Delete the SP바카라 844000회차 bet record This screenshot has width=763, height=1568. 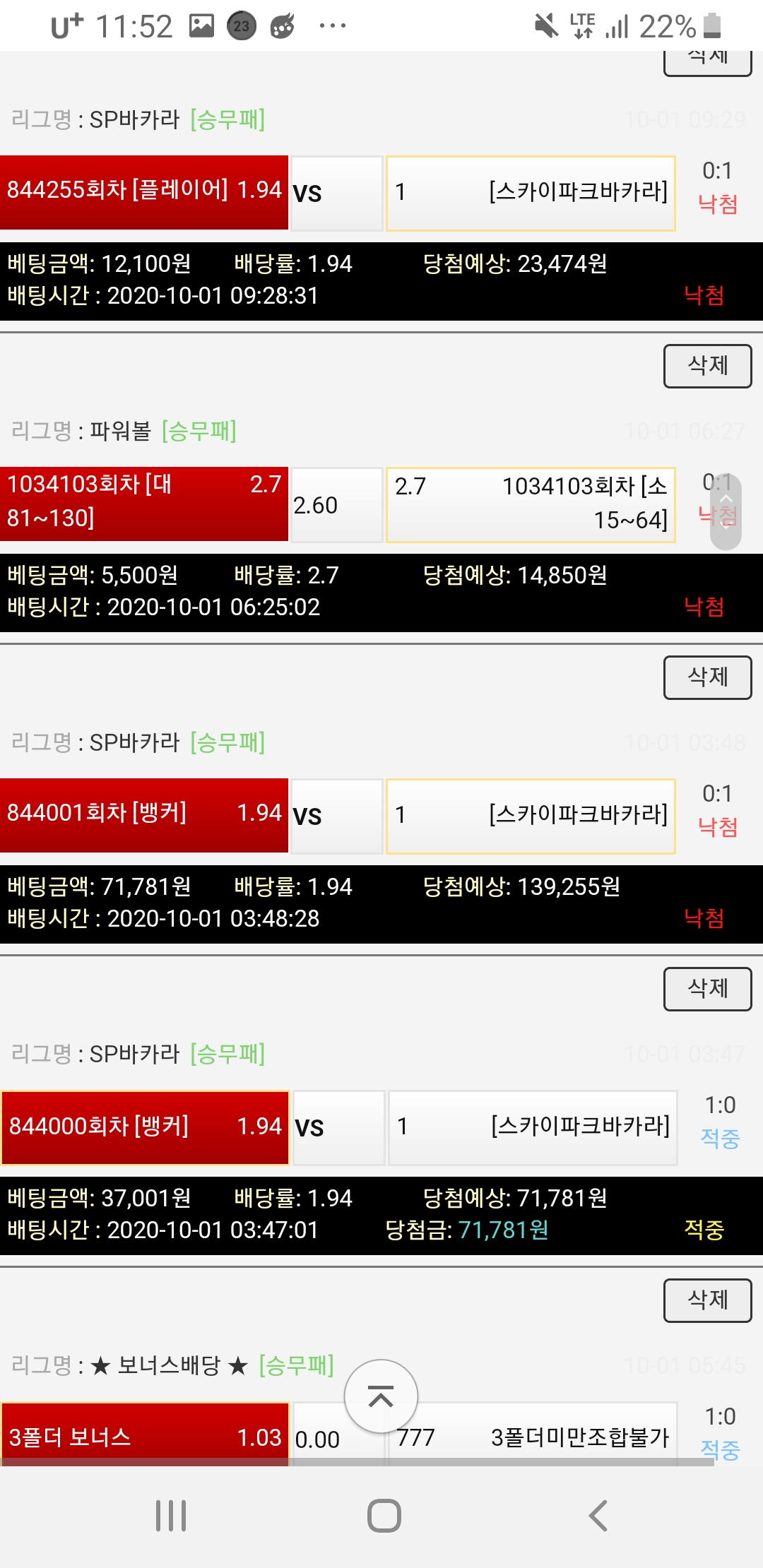pyautogui.click(x=707, y=989)
